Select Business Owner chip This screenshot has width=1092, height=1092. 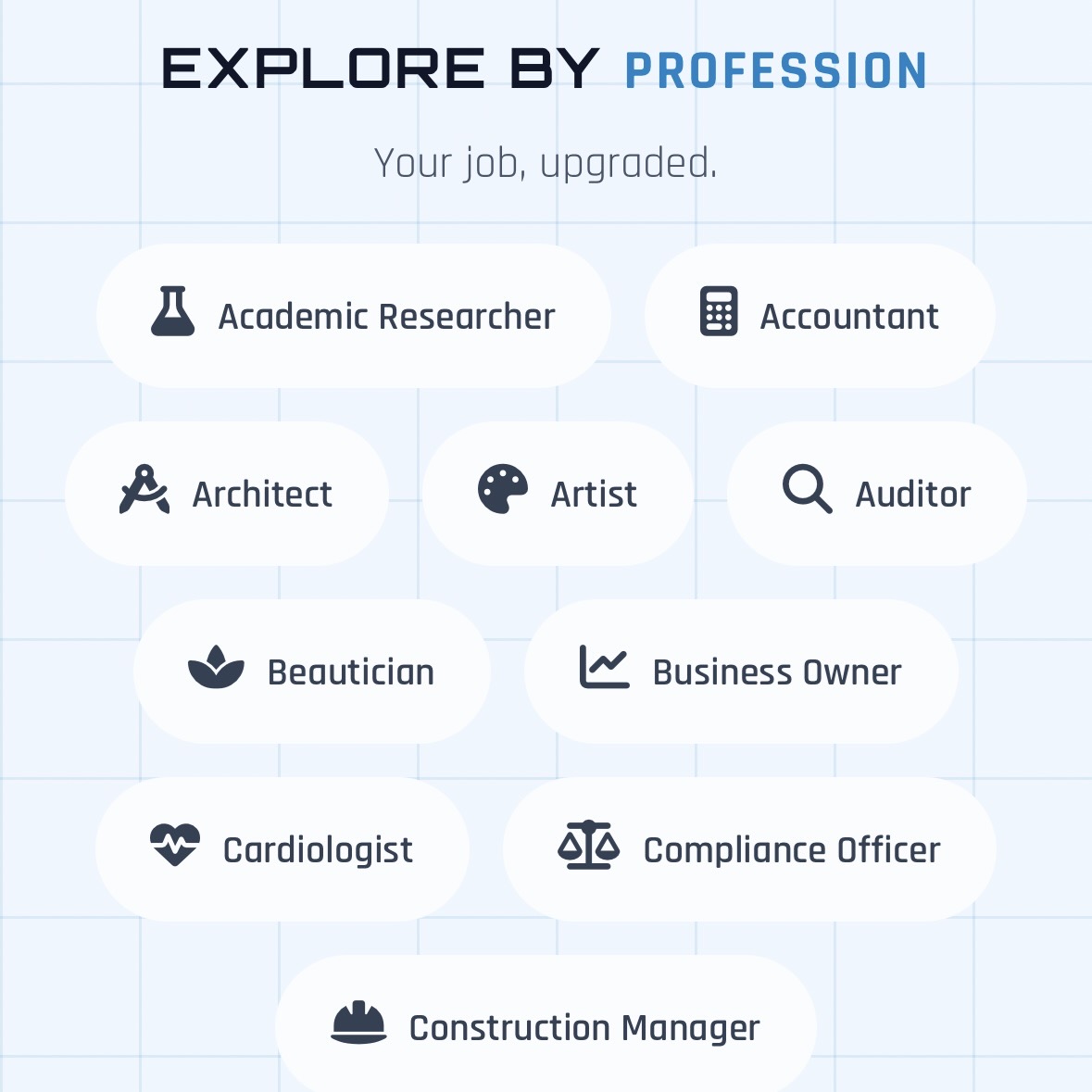tap(741, 672)
